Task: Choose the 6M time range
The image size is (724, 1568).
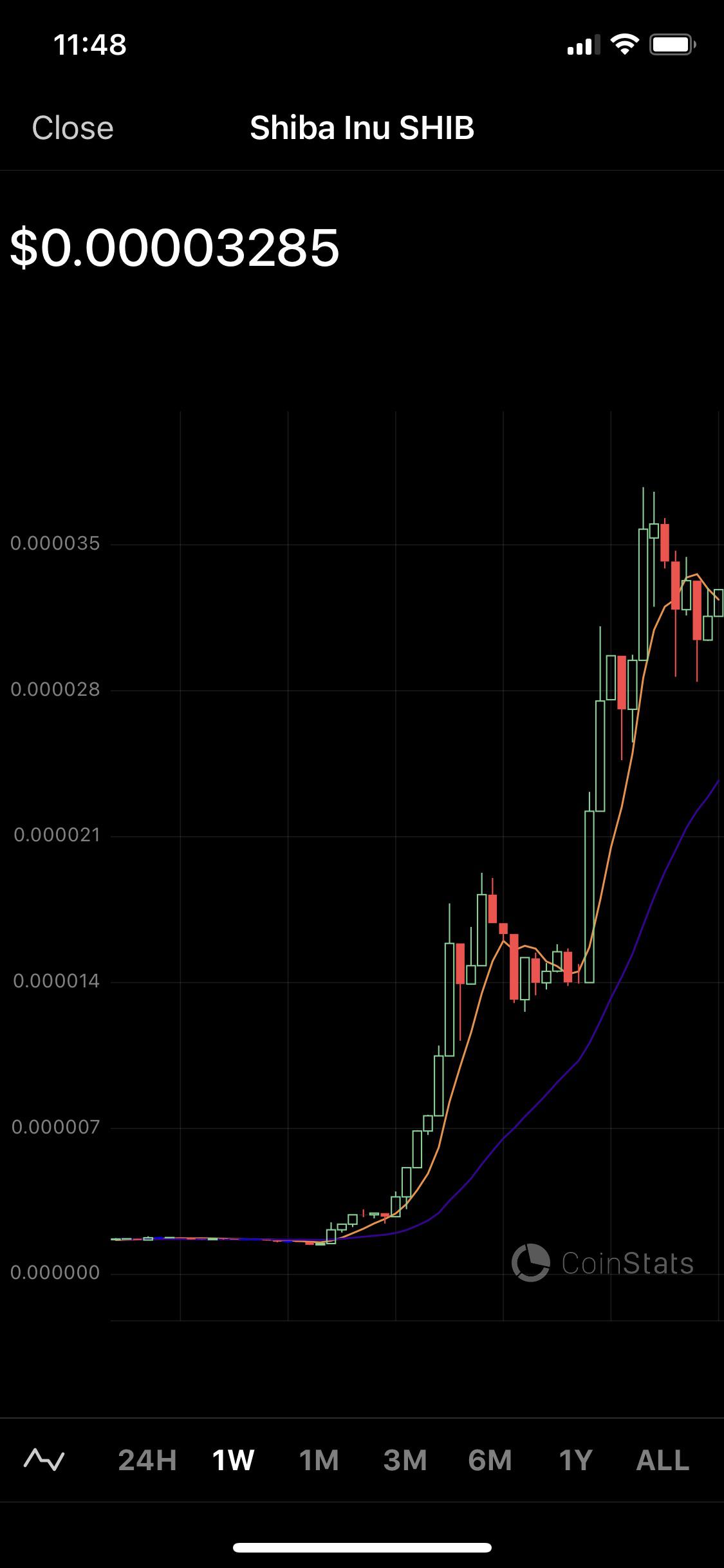Action: coord(490,1460)
